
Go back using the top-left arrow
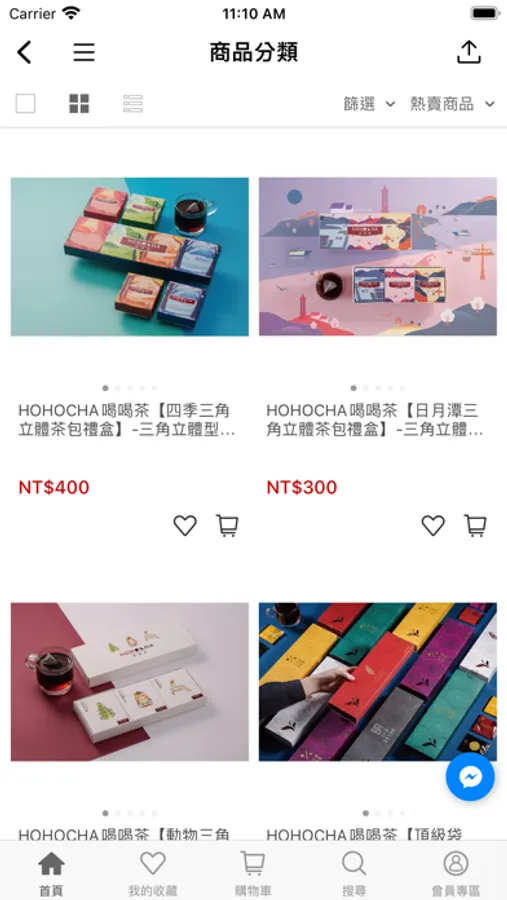(x=24, y=52)
